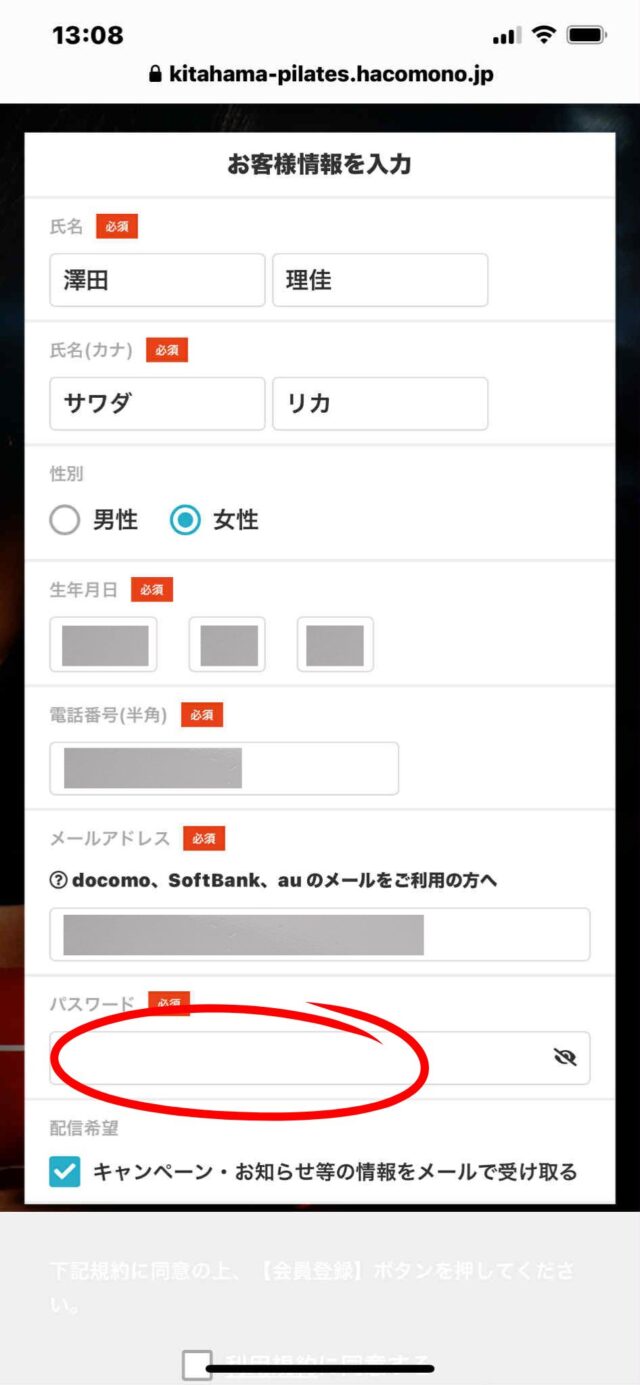Toggle password visibility eye icon

coord(565,1058)
